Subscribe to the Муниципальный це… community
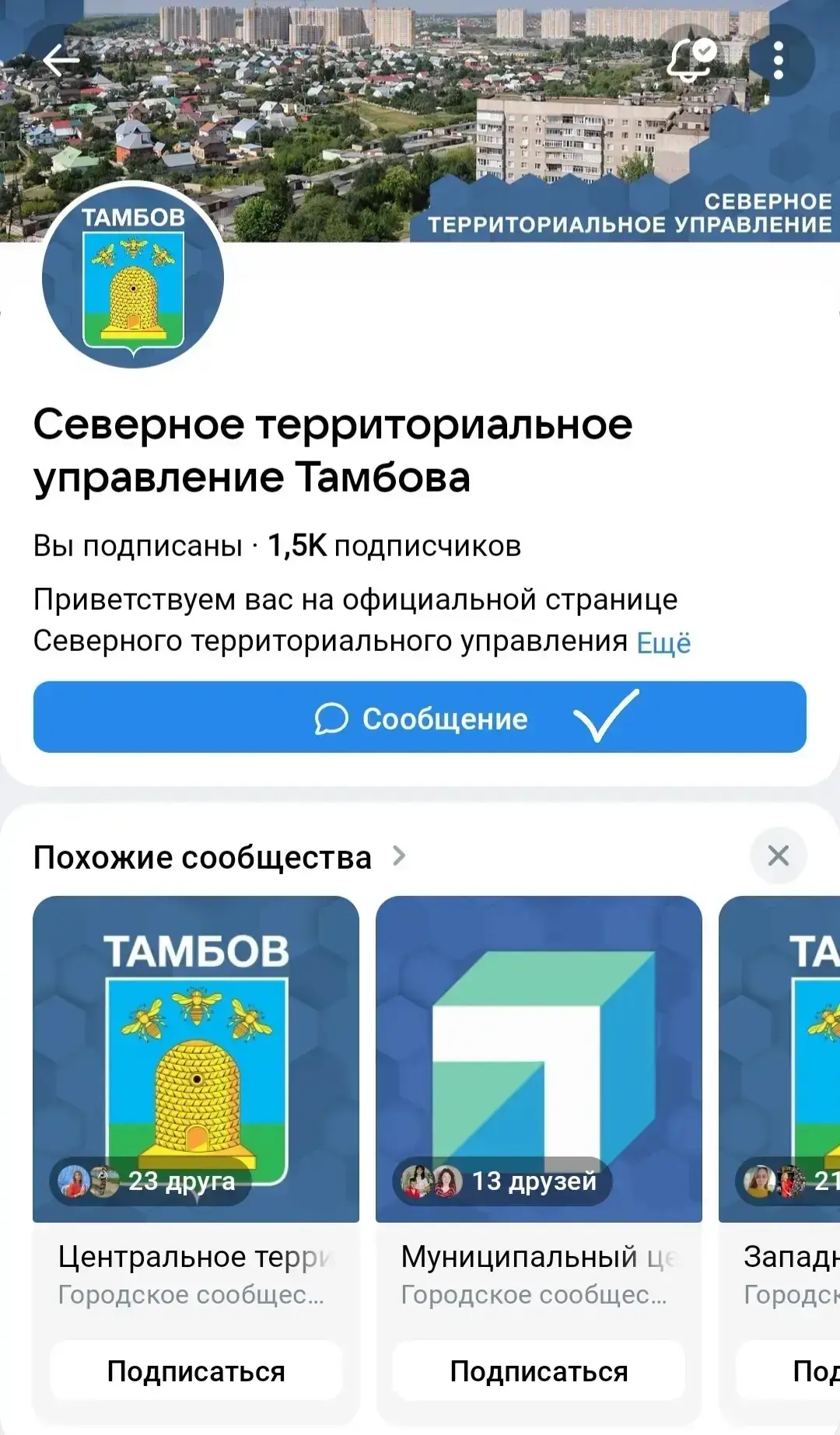840x1435 pixels. coord(538,1370)
